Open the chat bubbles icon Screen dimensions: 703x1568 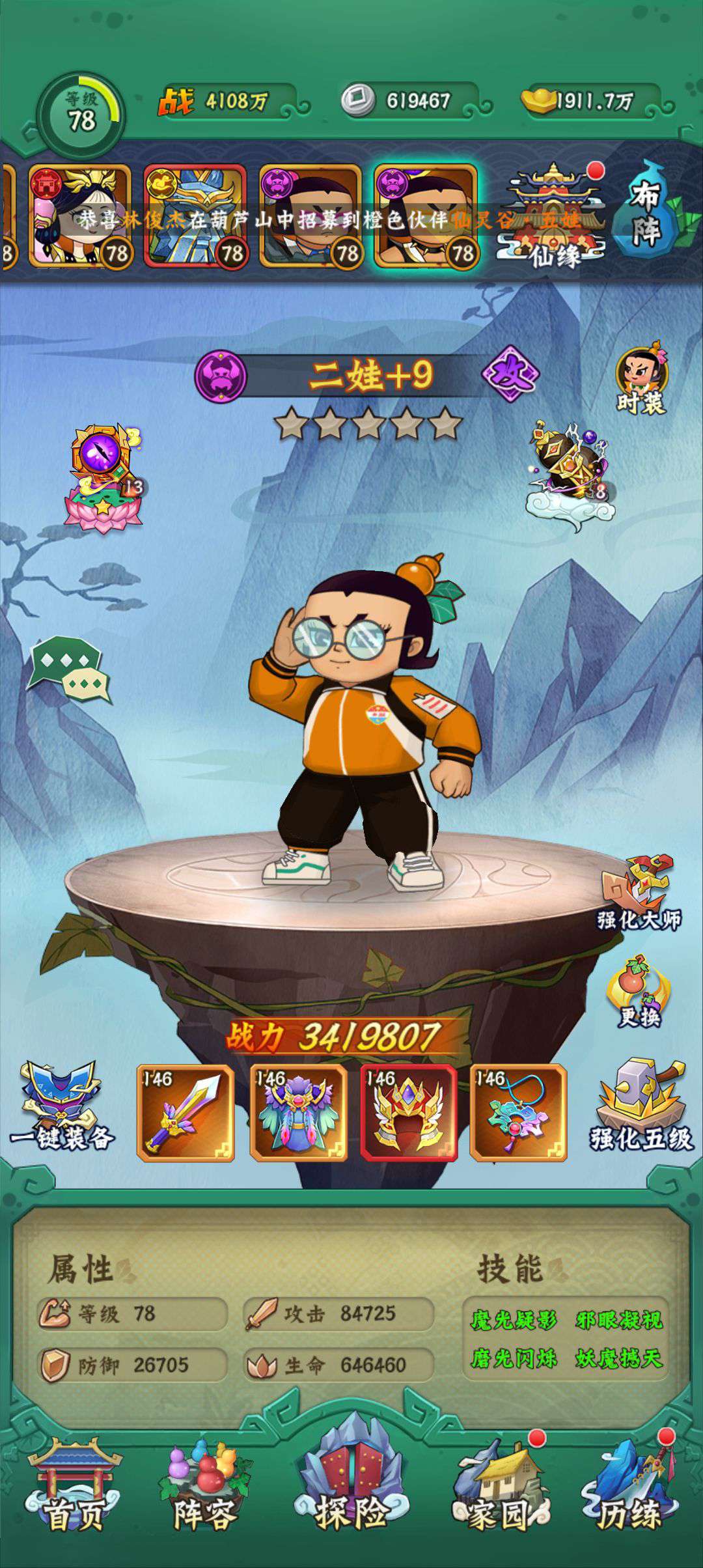68,669
